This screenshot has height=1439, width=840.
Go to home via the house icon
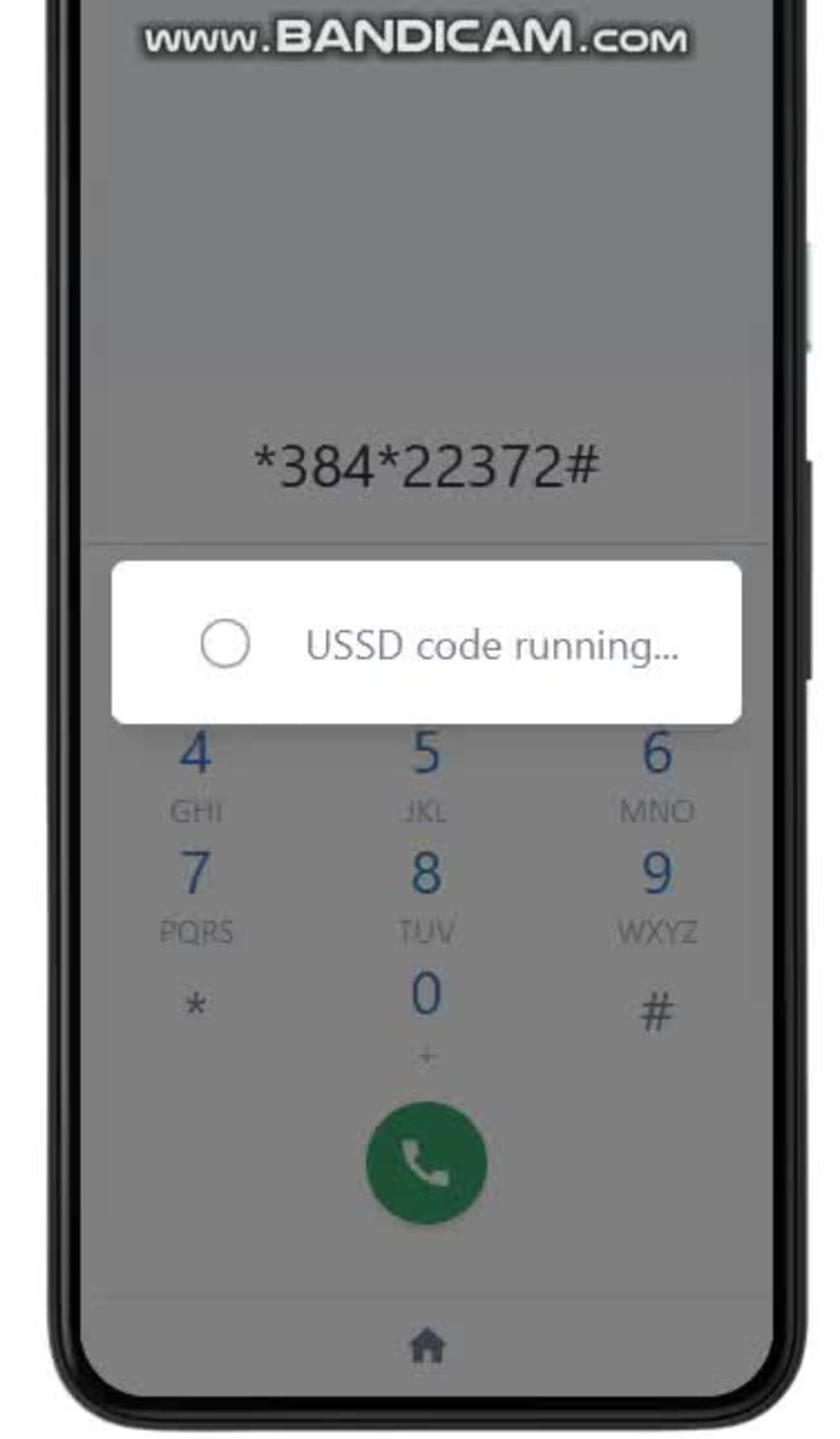click(x=427, y=1346)
